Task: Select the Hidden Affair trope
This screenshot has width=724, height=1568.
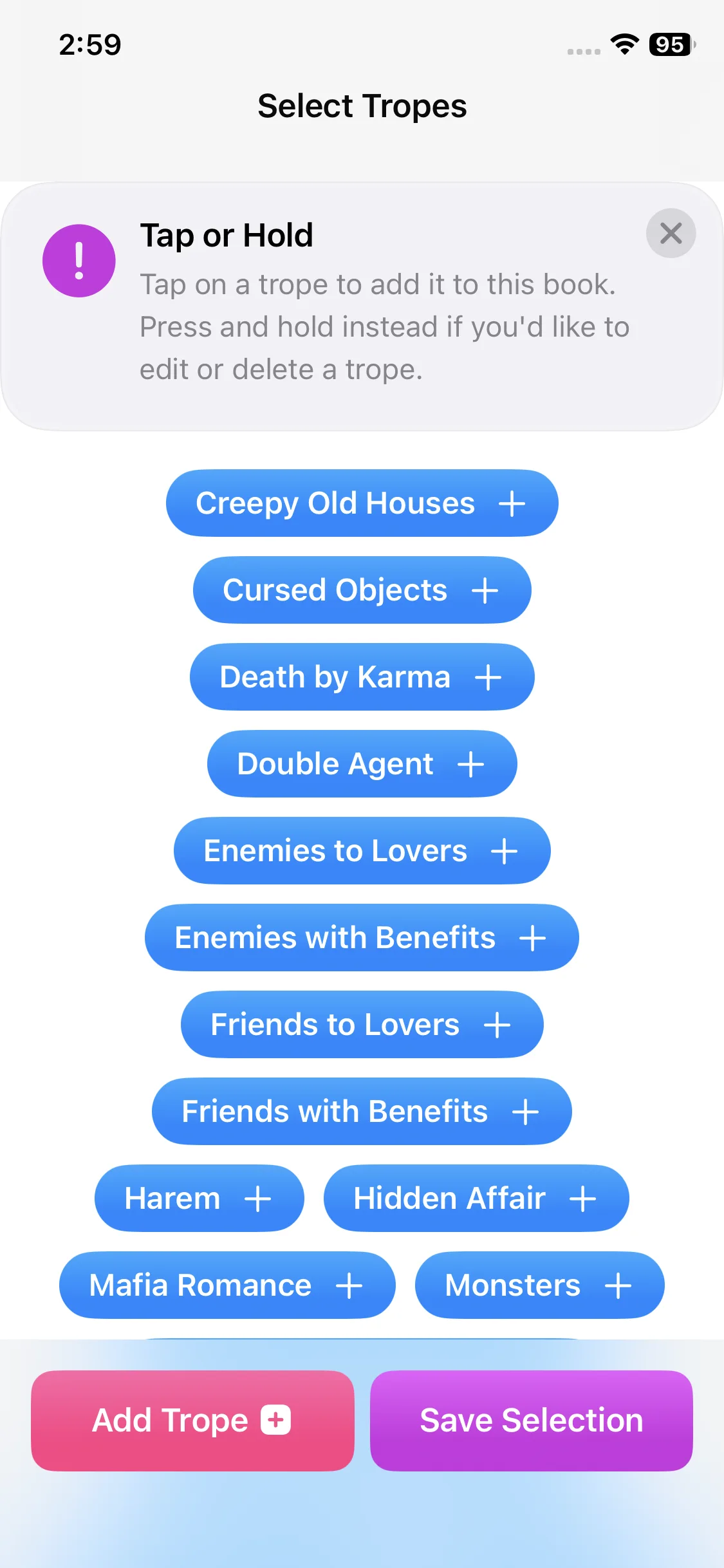Action: (x=476, y=1198)
